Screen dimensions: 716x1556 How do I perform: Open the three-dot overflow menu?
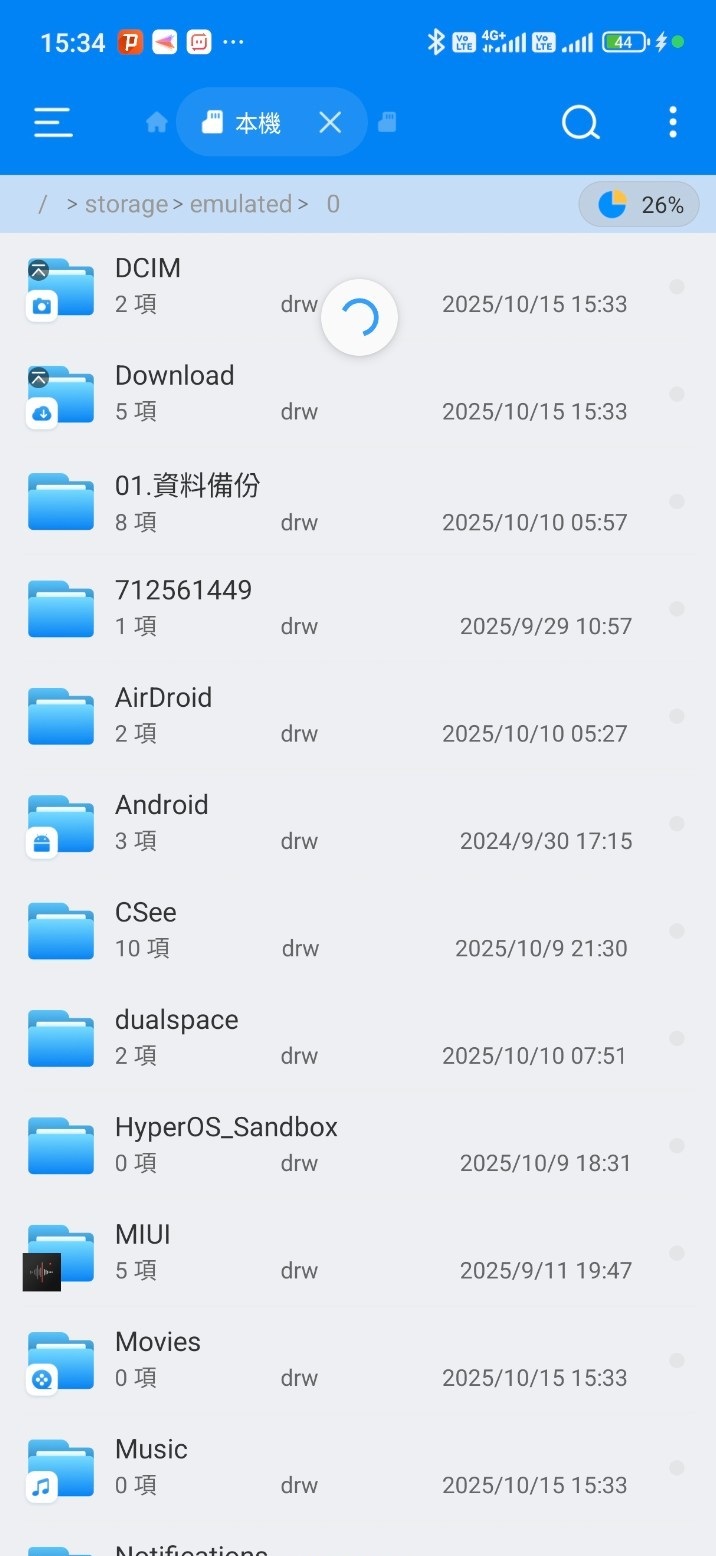pos(673,123)
